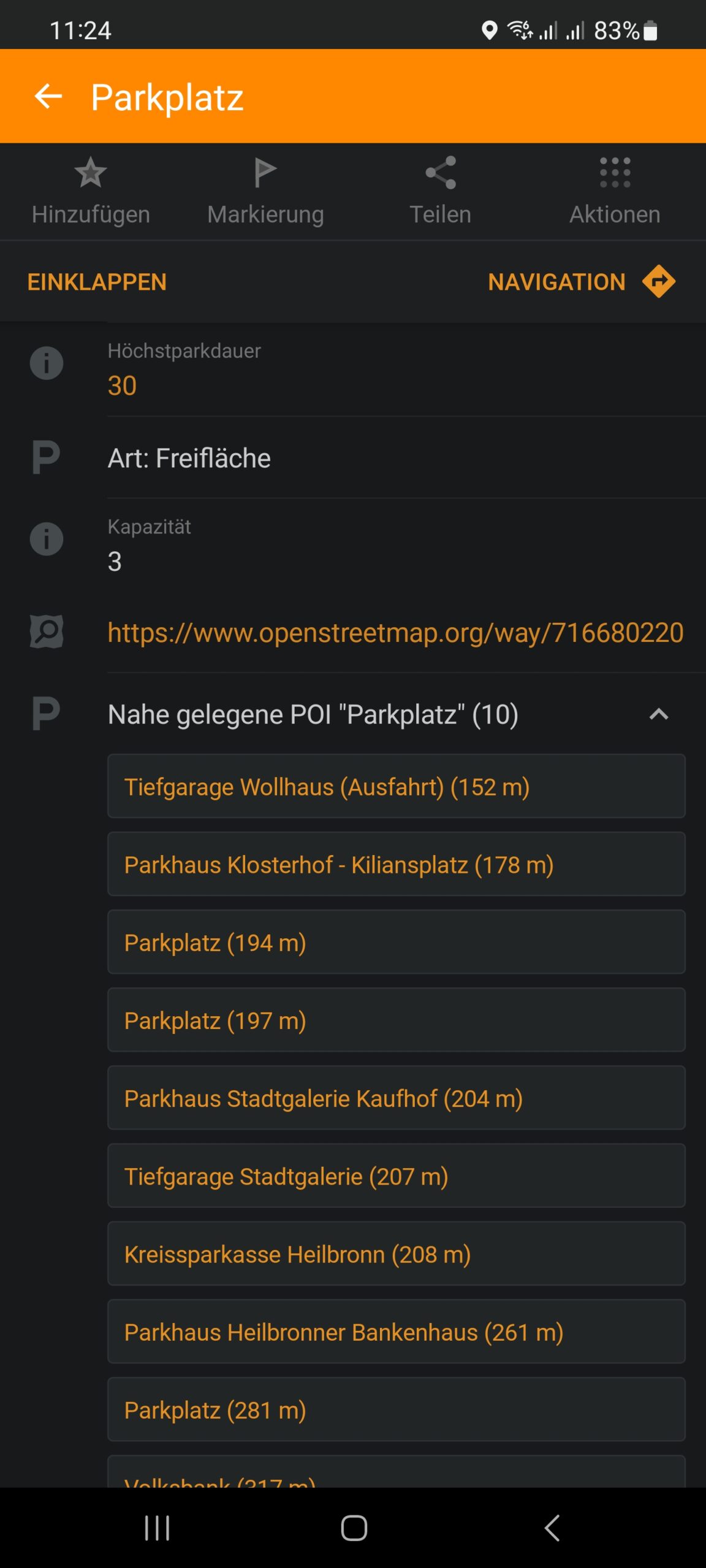Screen dimensions: 706x1568
Task: Open the Aktionen menu
Action: (615, 191)
